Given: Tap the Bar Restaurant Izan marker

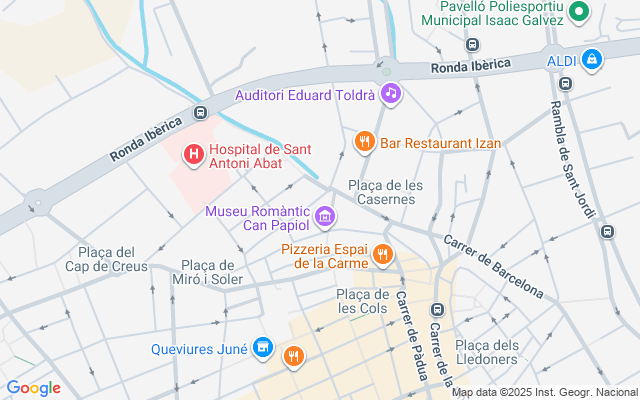Looking at the screenshot, I should tap(365, 142).
